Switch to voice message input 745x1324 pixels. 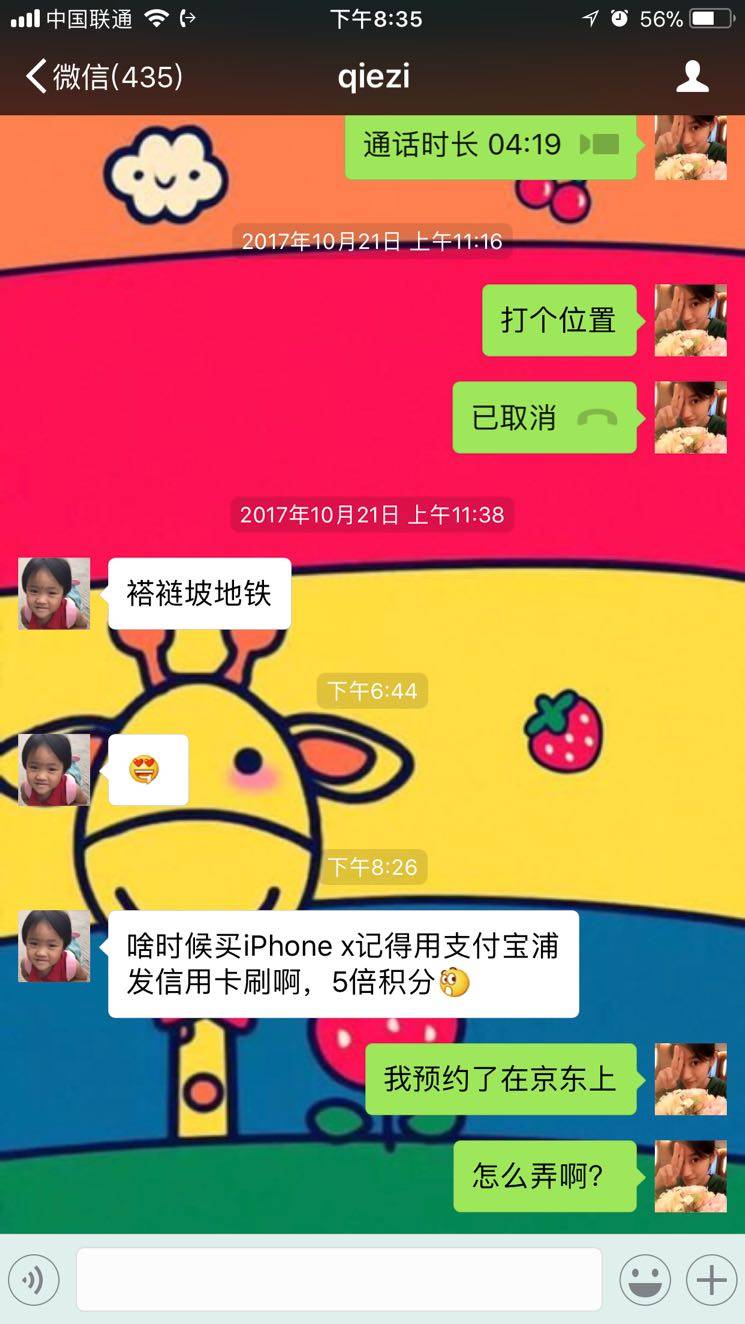pos(35,1279)
